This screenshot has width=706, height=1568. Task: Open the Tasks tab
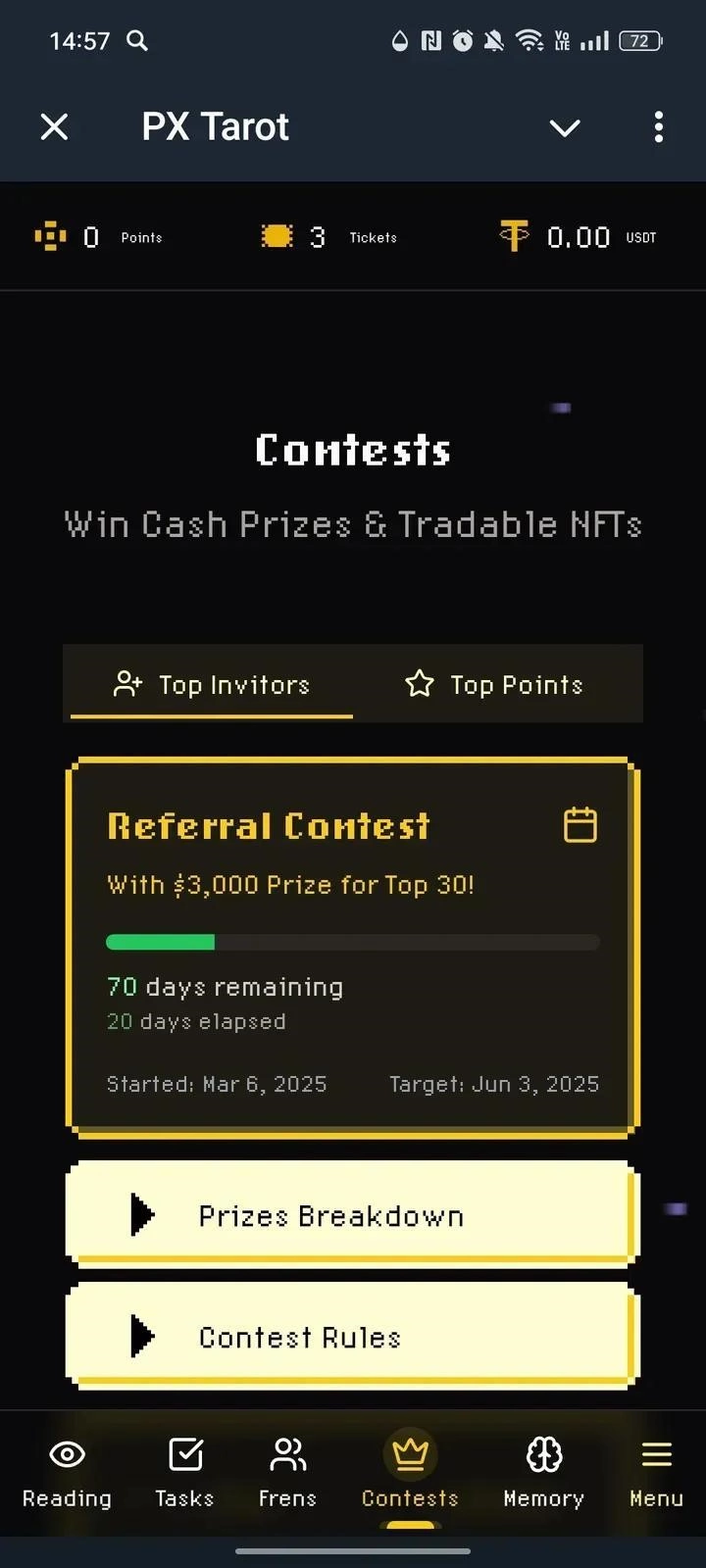click(x=184, y=1472)
